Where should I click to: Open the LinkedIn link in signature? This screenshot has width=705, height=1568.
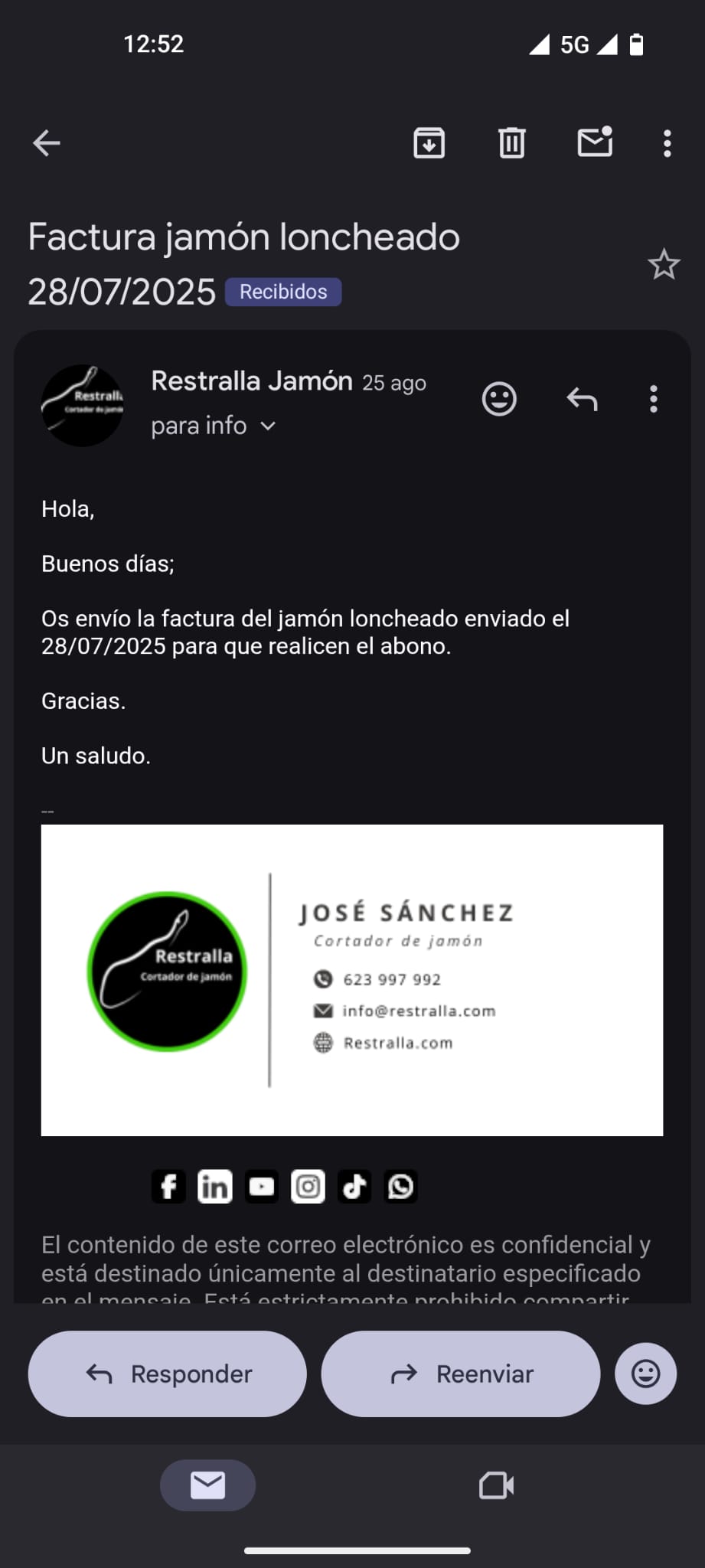(x=215, y=1187)
